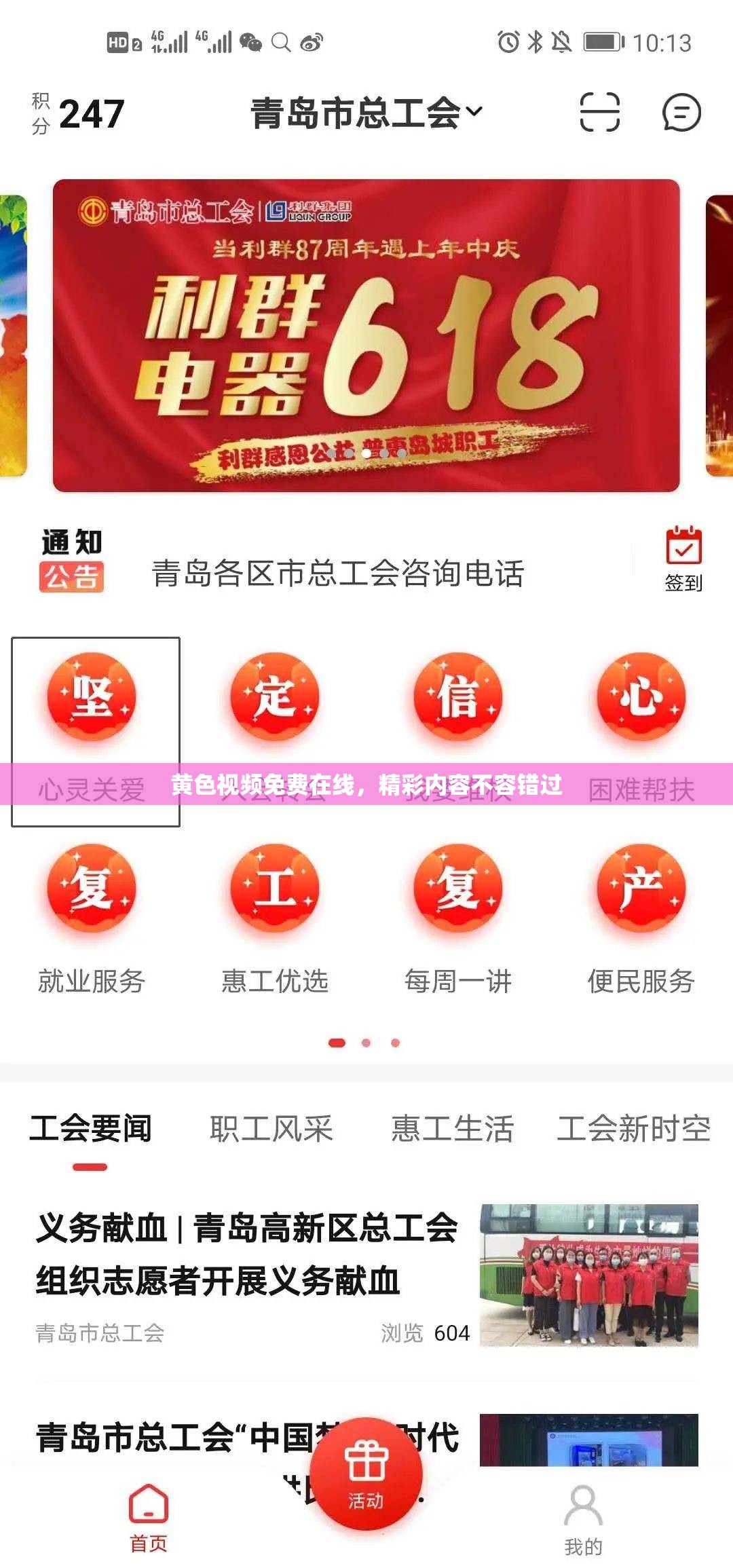Select the 困难帮扶 service icon
Screen dimensions: 733x1568
click(641, 695)
